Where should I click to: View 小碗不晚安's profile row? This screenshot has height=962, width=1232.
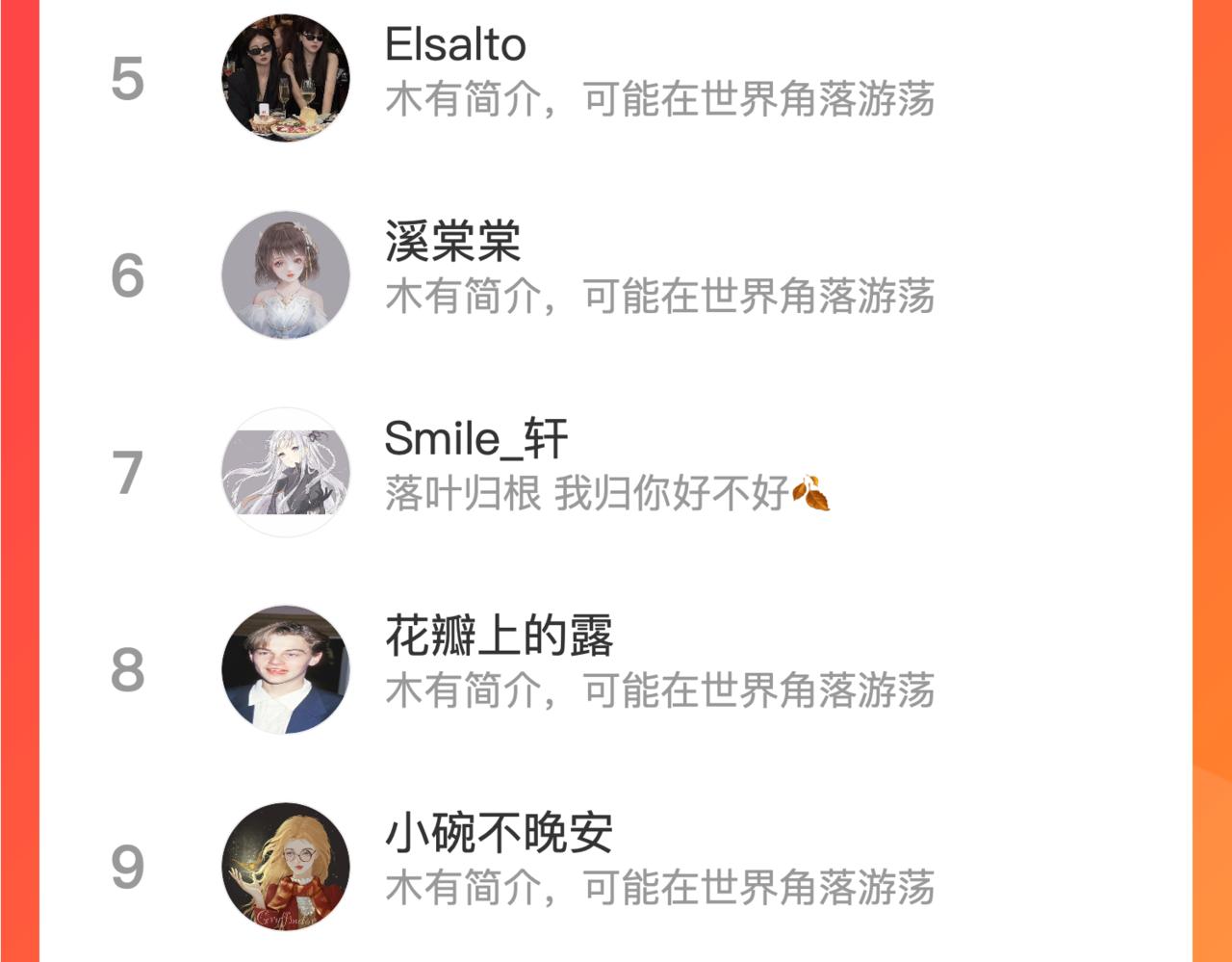[x=616, y=866]
